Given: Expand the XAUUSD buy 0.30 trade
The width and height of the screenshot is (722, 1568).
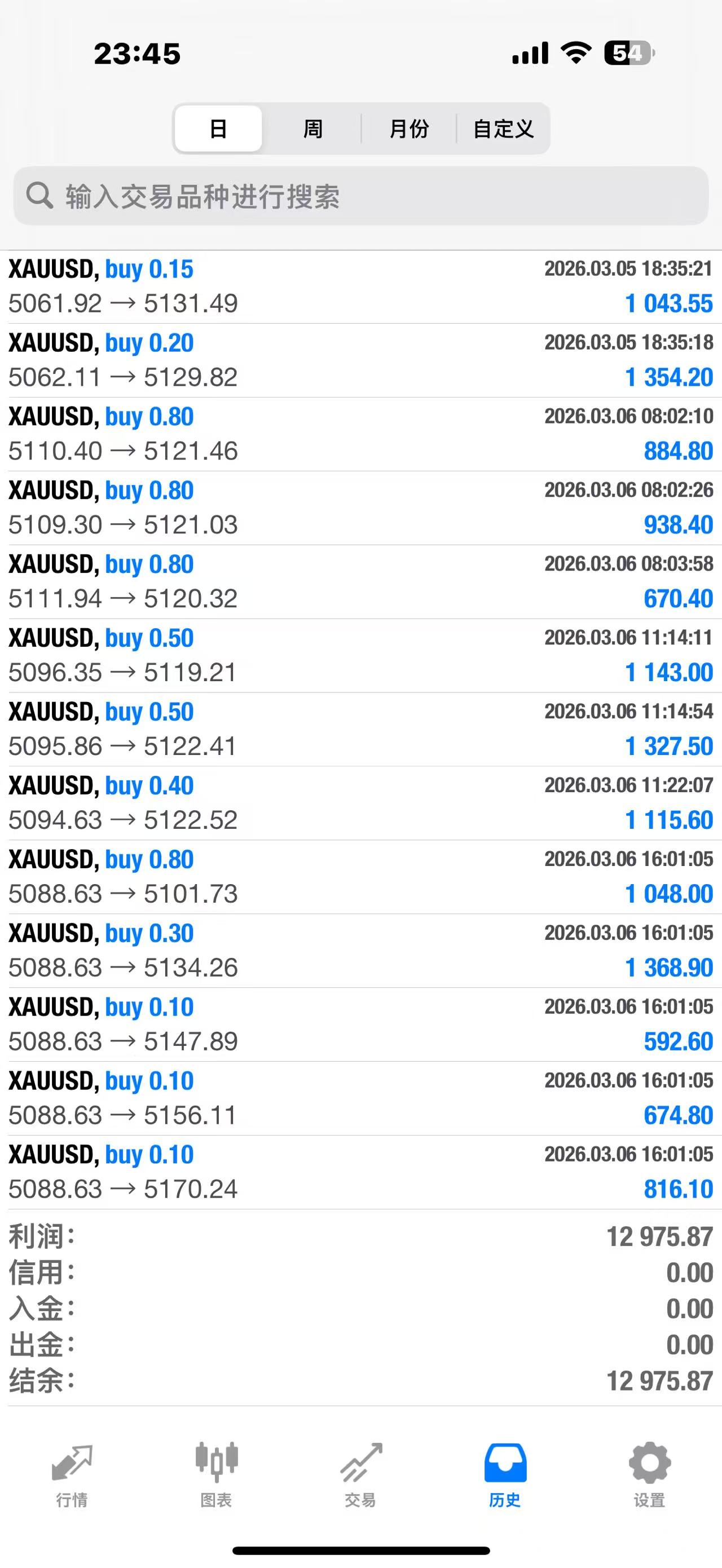Looking at the screenshot, I should tap(361, 950).
